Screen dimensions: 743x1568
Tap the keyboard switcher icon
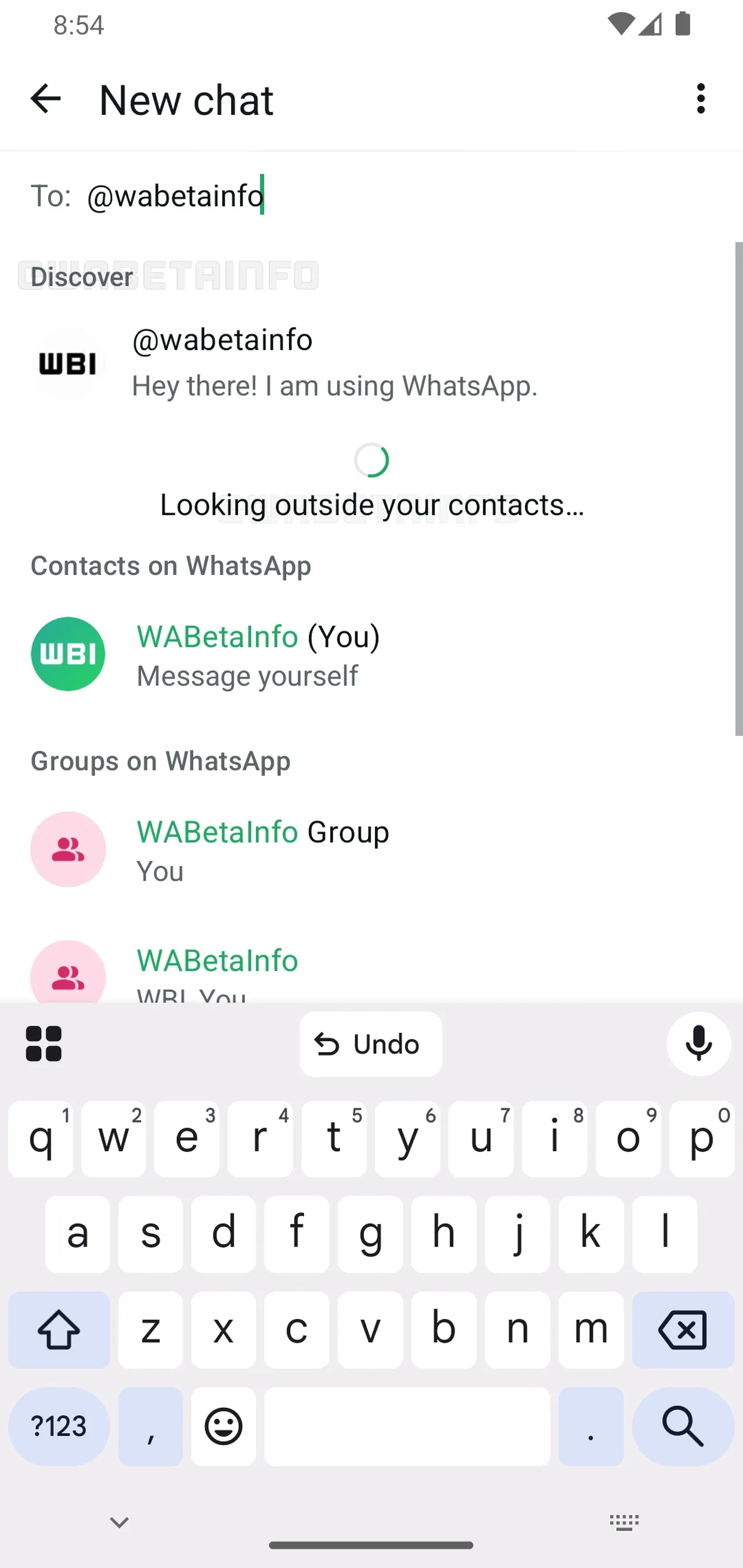(623, 1521)
